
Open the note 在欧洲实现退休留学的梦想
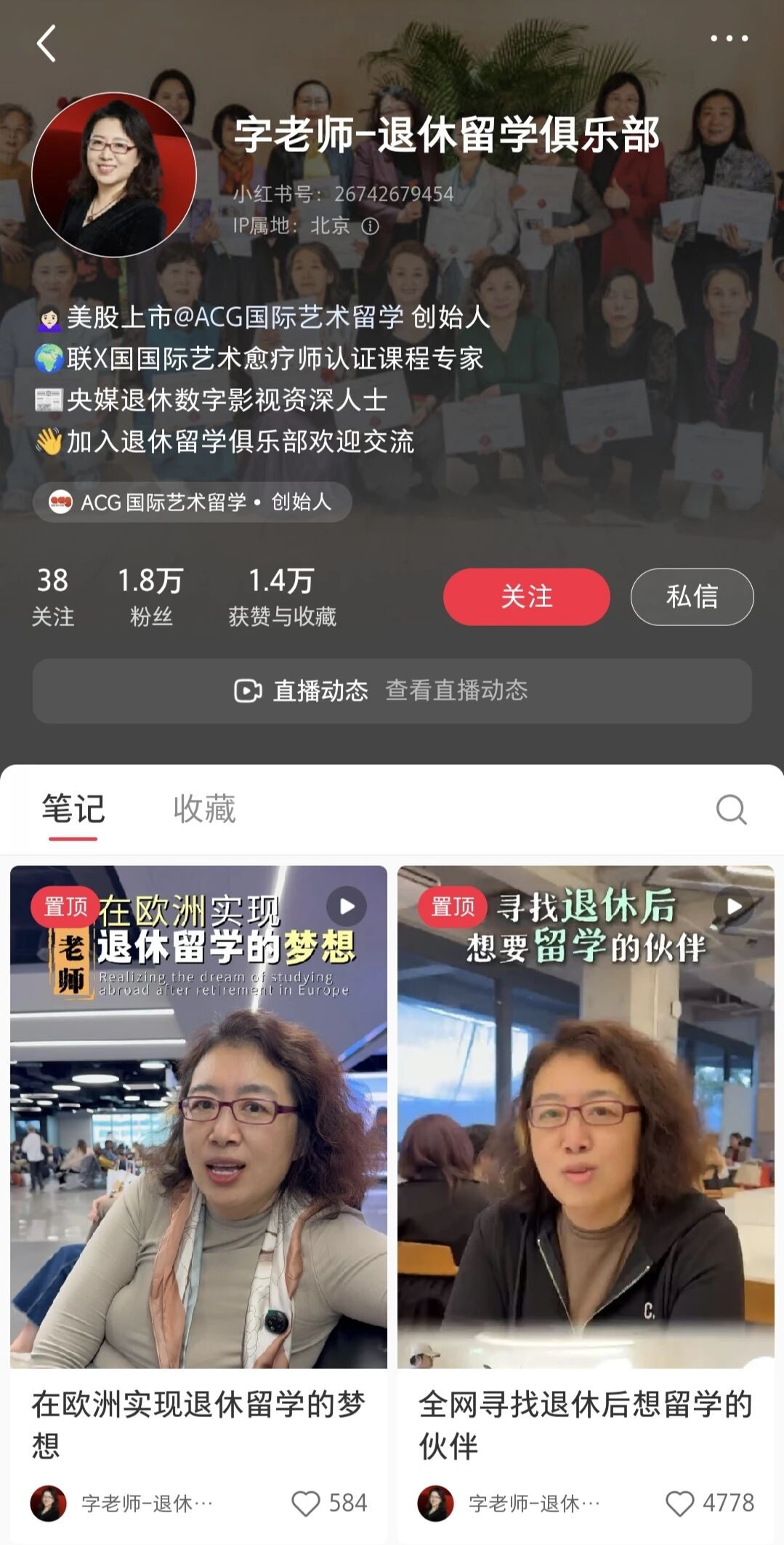pyautogui.click(x=198, y=1117)
